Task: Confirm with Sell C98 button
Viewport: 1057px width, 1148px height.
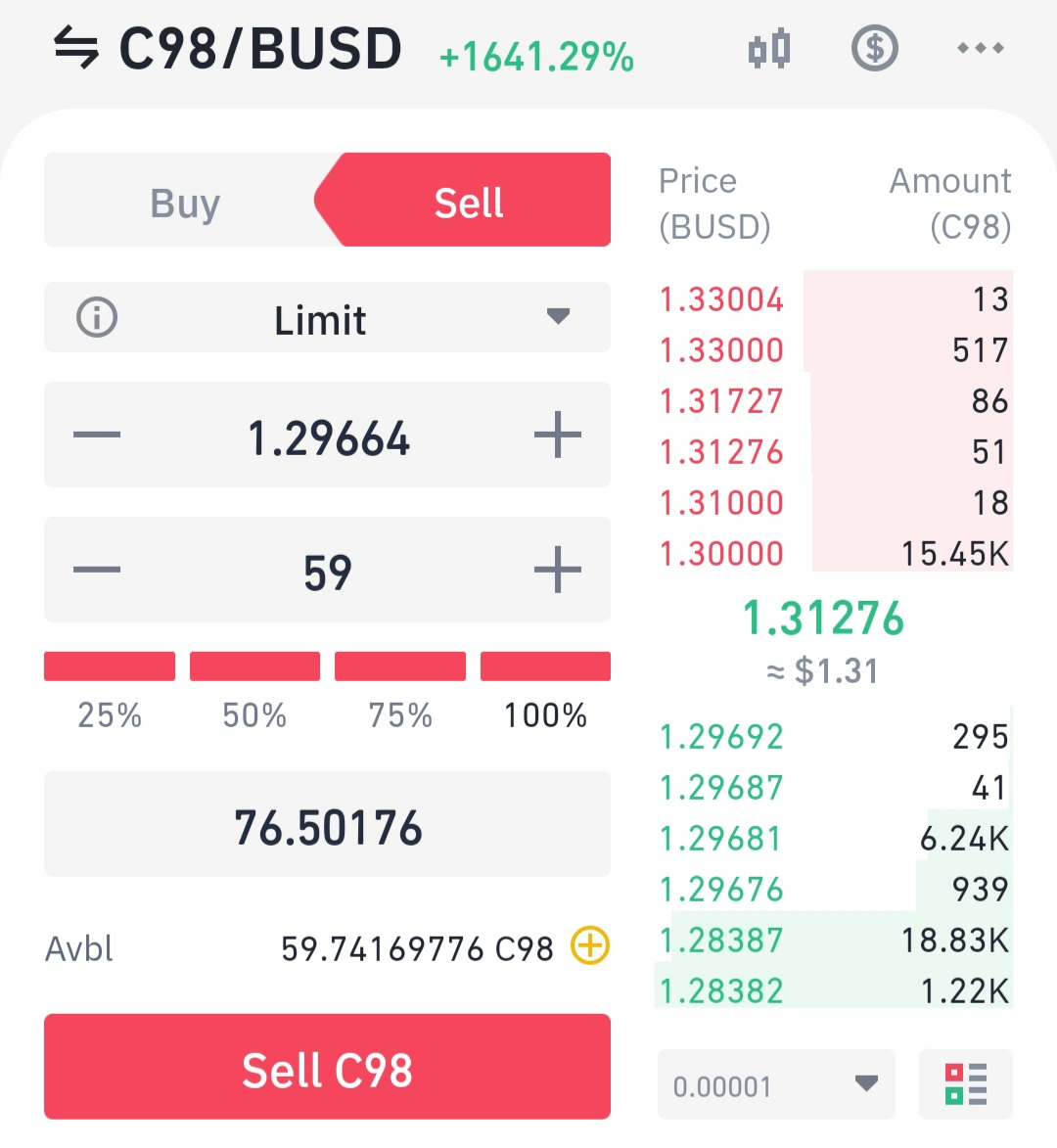Action: (x=327, y=1067)
